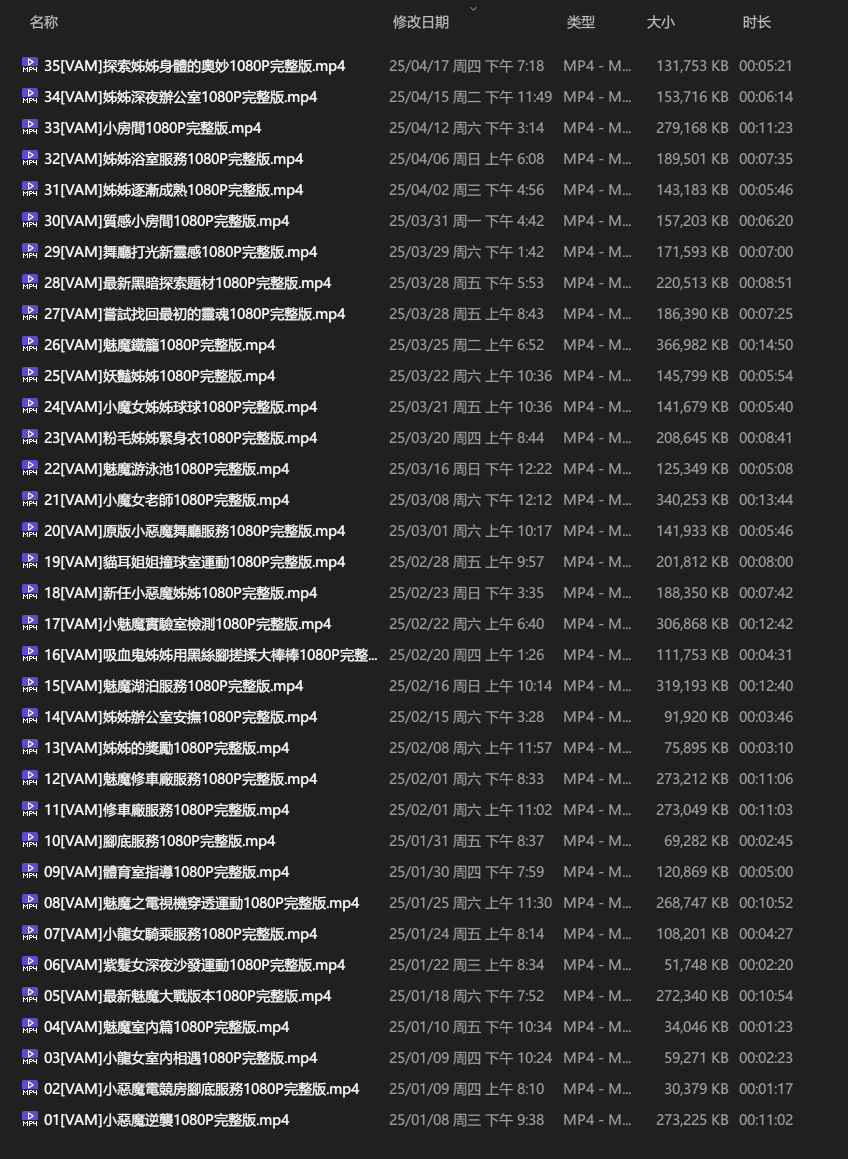Viewport: 848px width, 1159px height.
Task: Open file 09[VAM]體育室指導 video
Action: point(166,872)
